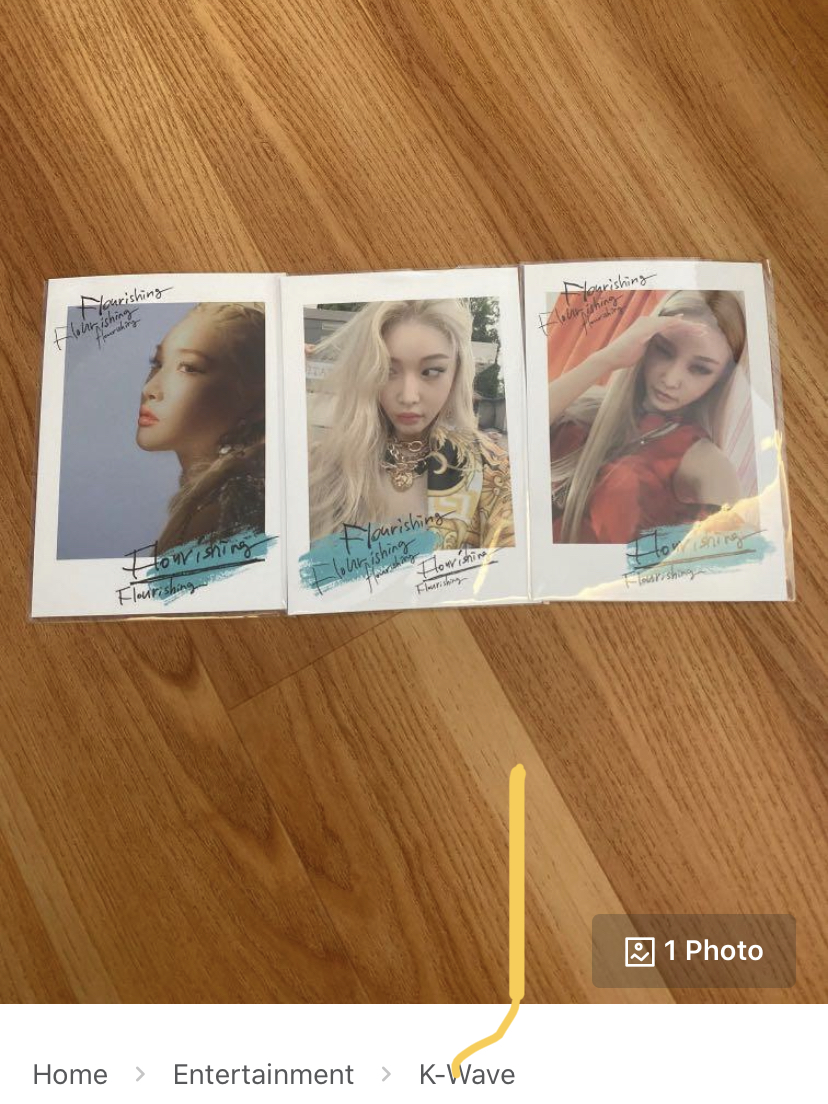
Task: Open the 1 Photo gallery button
Action: pyautogui.click(x=694, y=951)
